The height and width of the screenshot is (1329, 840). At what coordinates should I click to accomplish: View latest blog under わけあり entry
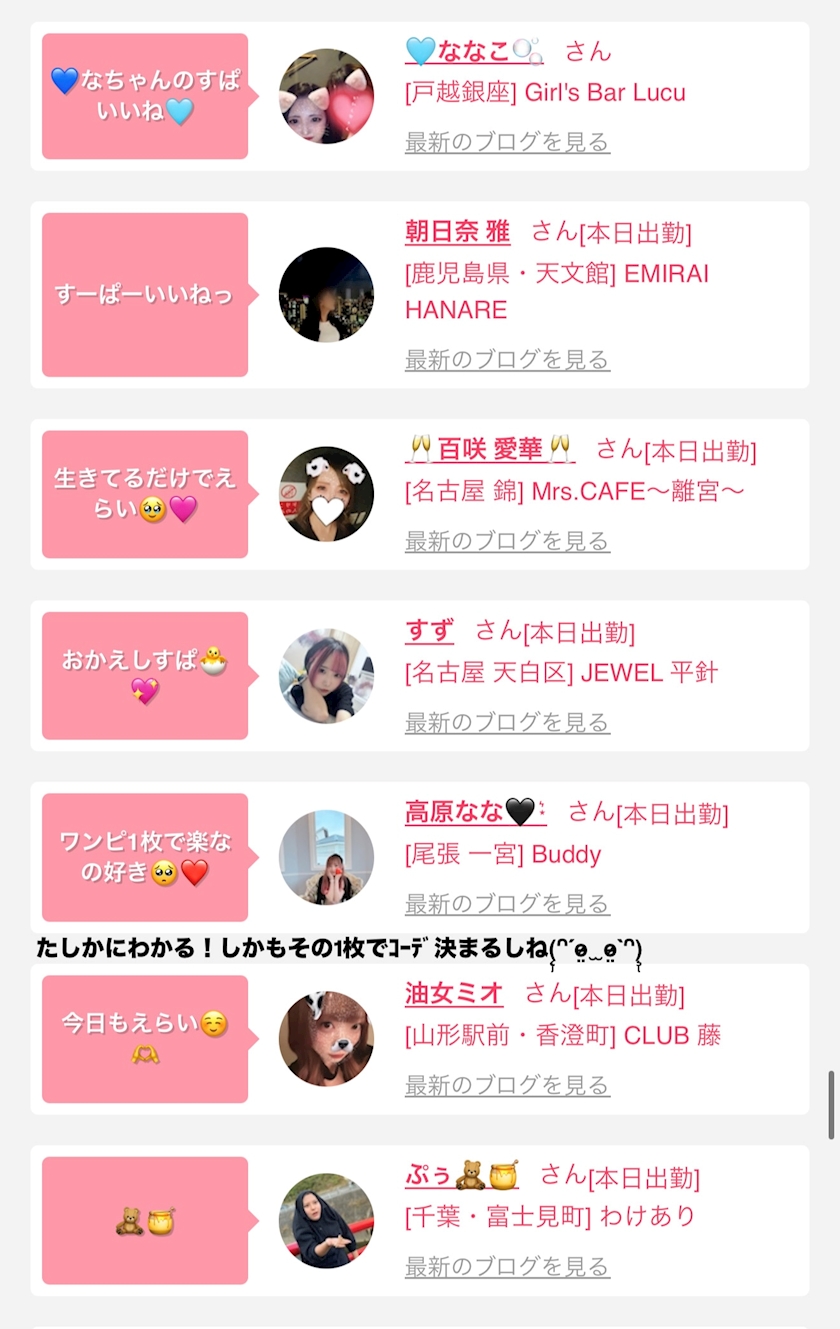[x=507, y=1267]
